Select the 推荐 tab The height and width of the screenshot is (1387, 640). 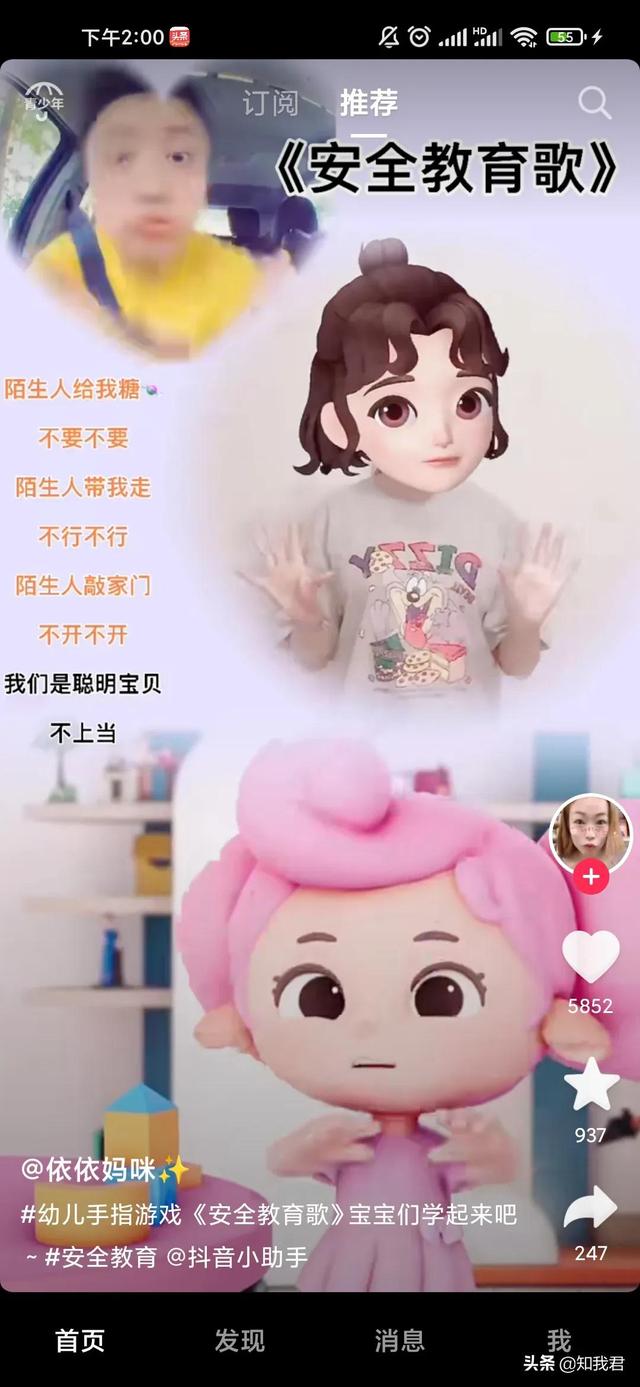click(368, 102)
